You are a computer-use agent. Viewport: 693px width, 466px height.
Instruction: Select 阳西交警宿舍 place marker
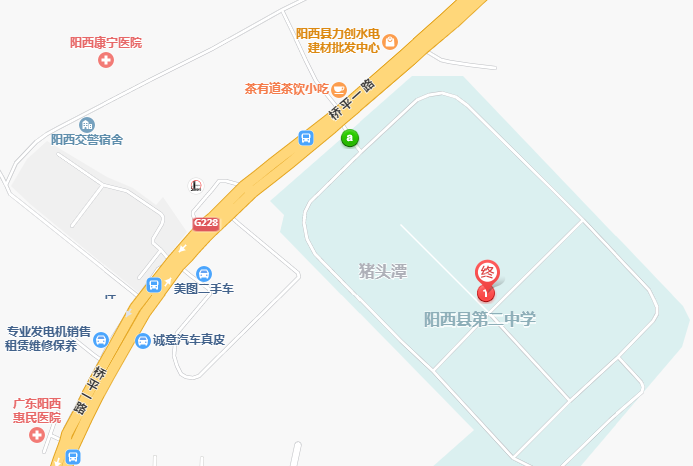point(87,124)
